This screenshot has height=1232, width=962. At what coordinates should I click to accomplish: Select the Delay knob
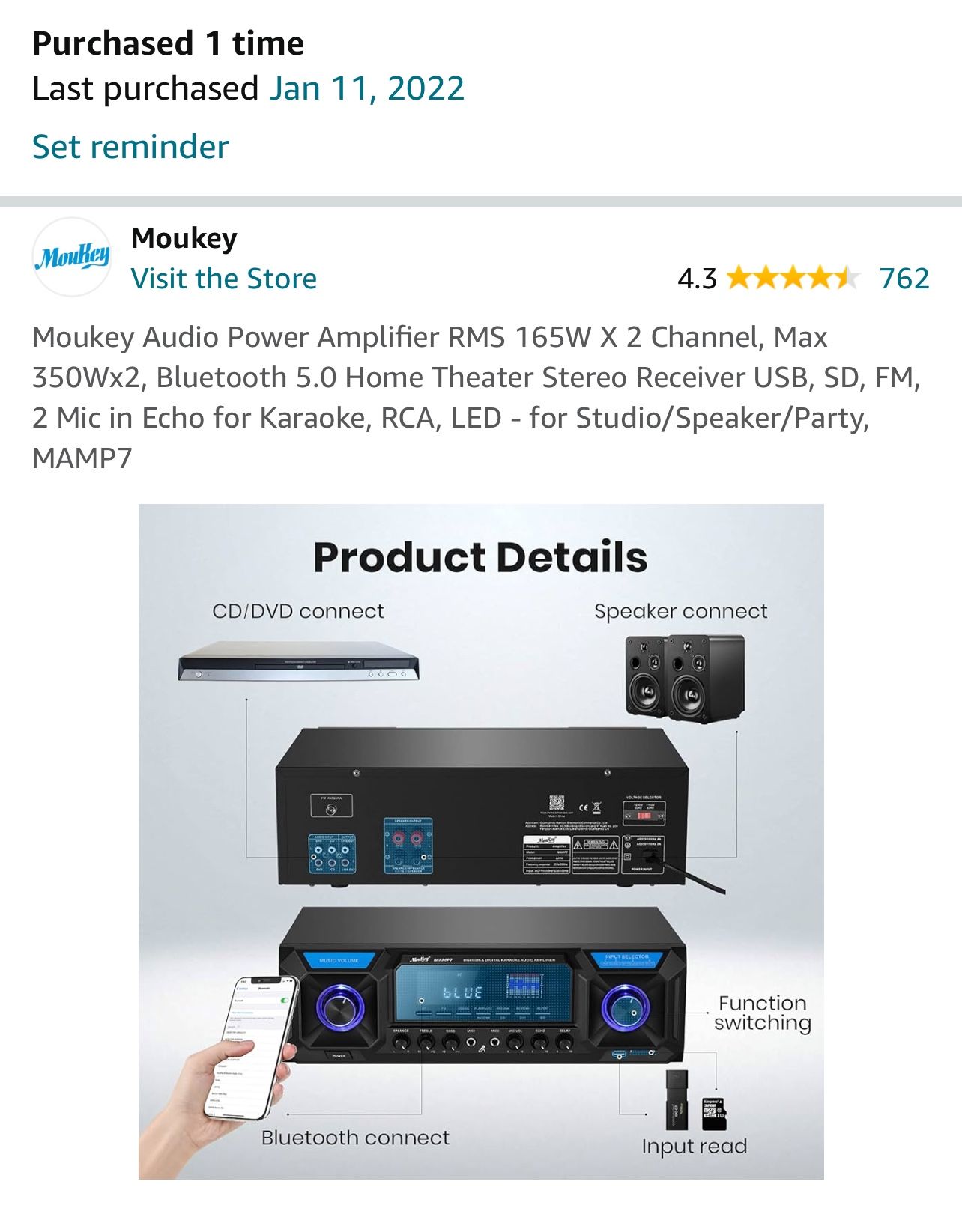[563, 1042]
